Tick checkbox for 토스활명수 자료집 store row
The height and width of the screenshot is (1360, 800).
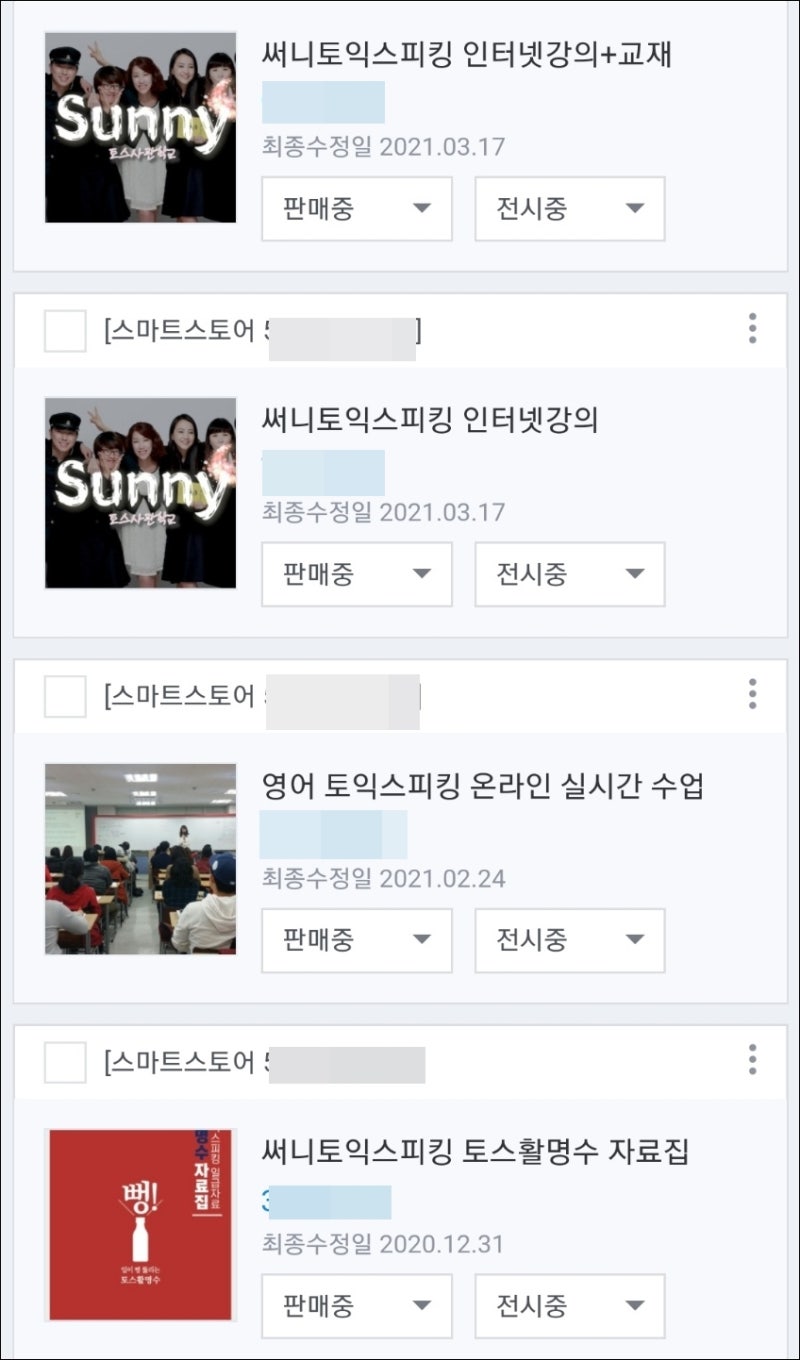64,1063
